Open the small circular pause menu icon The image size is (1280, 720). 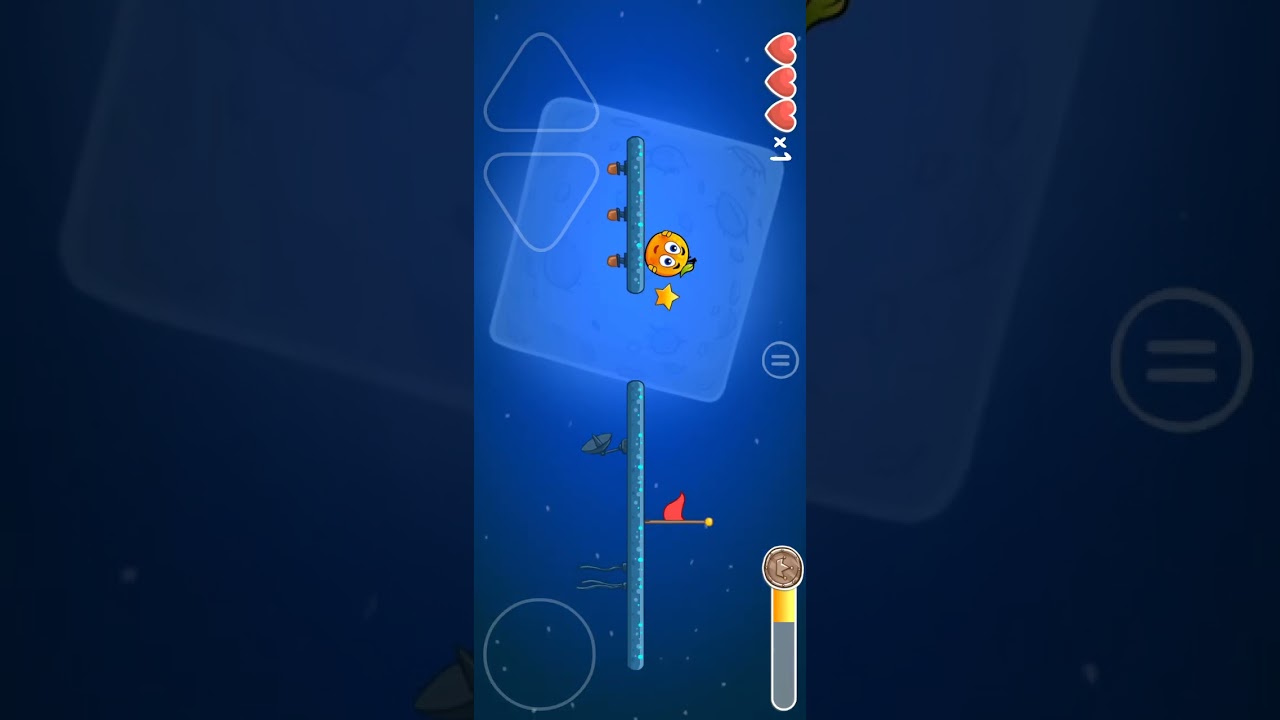pos(780,360)
